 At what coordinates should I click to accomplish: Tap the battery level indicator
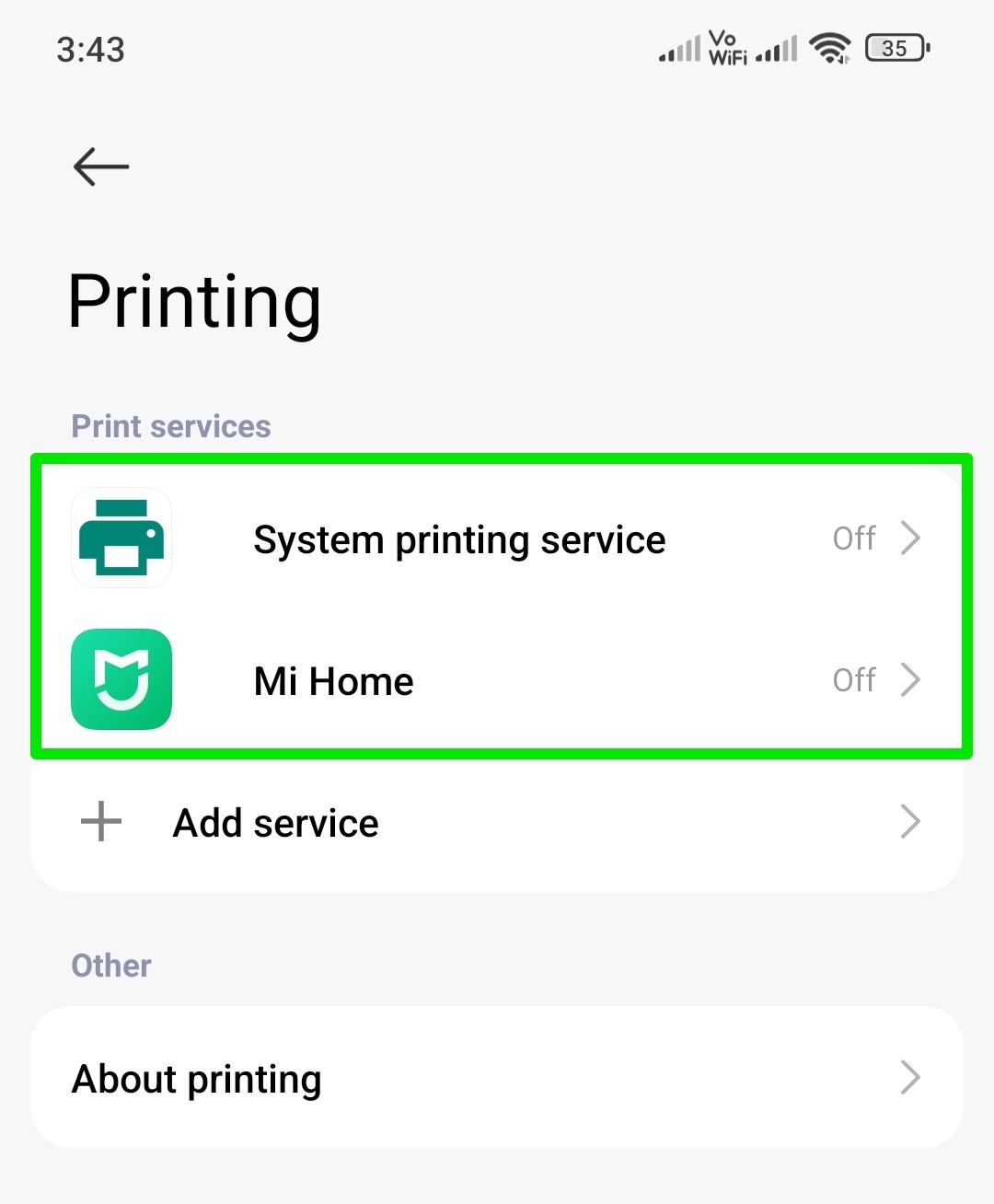[895, 47]
